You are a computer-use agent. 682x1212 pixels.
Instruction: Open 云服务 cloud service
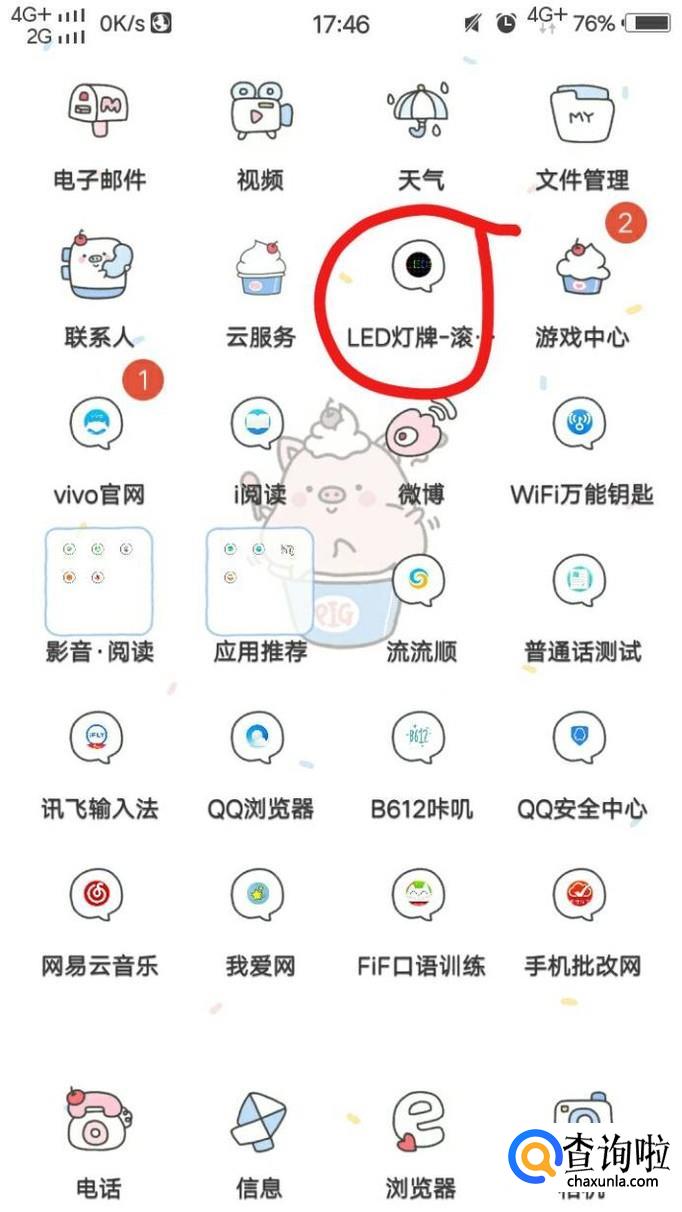click(259, 267)
